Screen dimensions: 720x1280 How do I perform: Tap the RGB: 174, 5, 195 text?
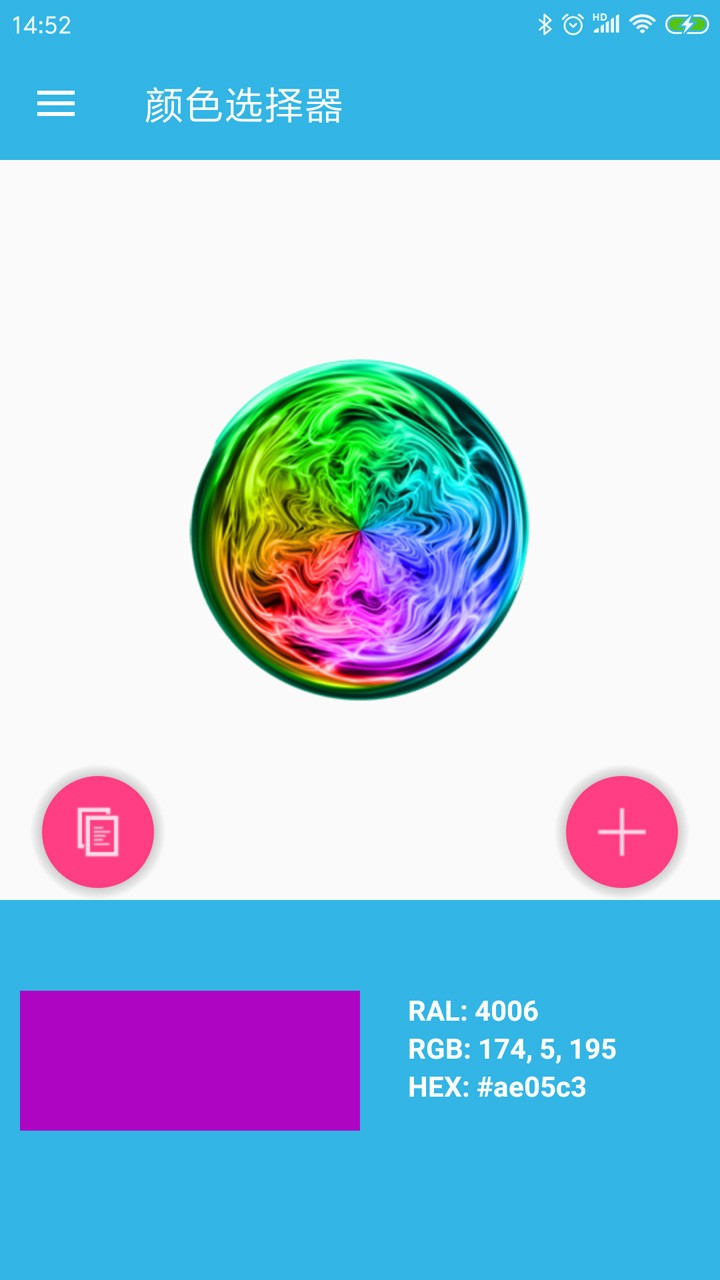coord(511,1050)
